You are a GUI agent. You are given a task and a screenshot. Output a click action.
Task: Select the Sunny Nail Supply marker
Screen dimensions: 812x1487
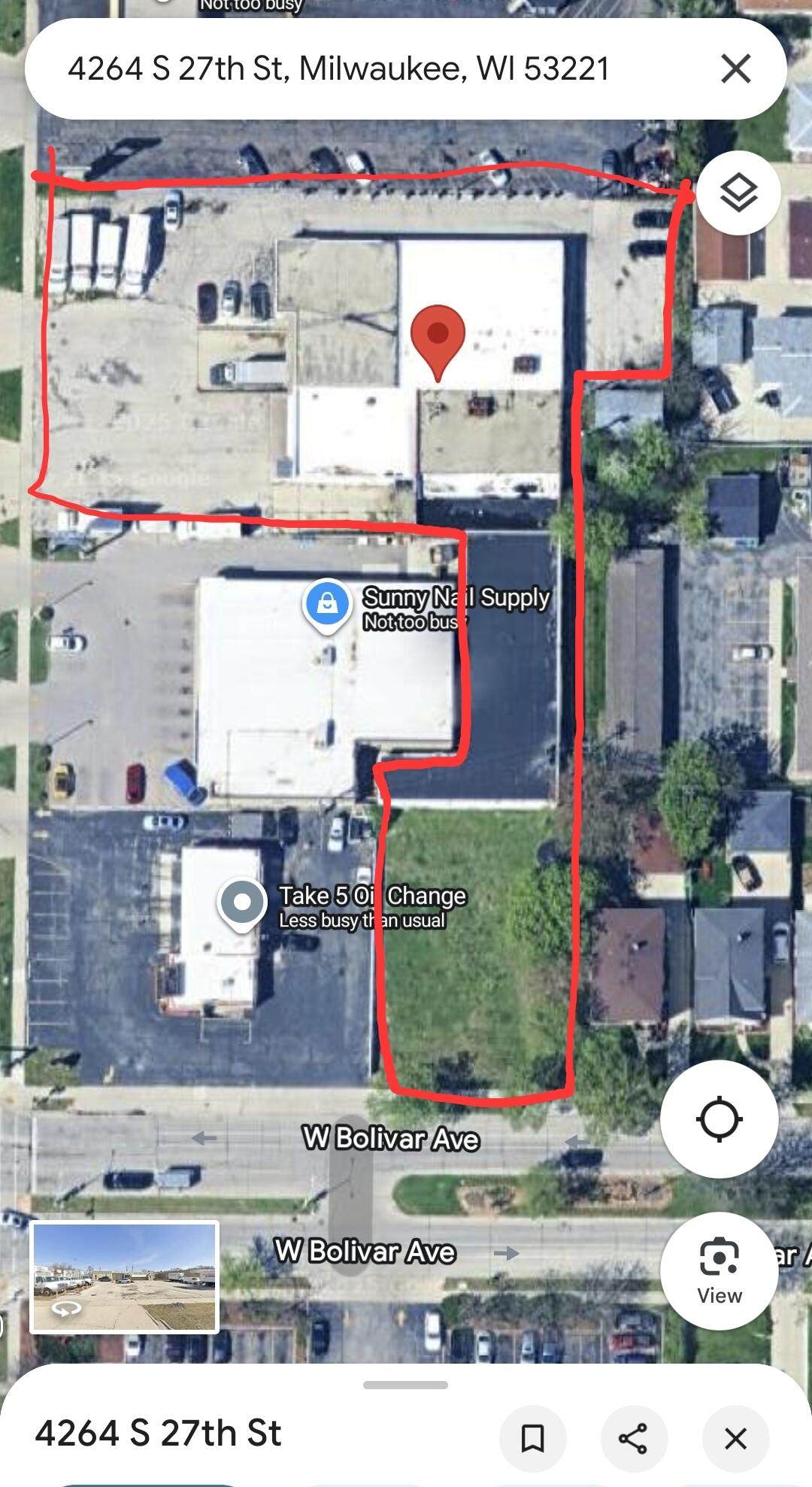[328, 603]
